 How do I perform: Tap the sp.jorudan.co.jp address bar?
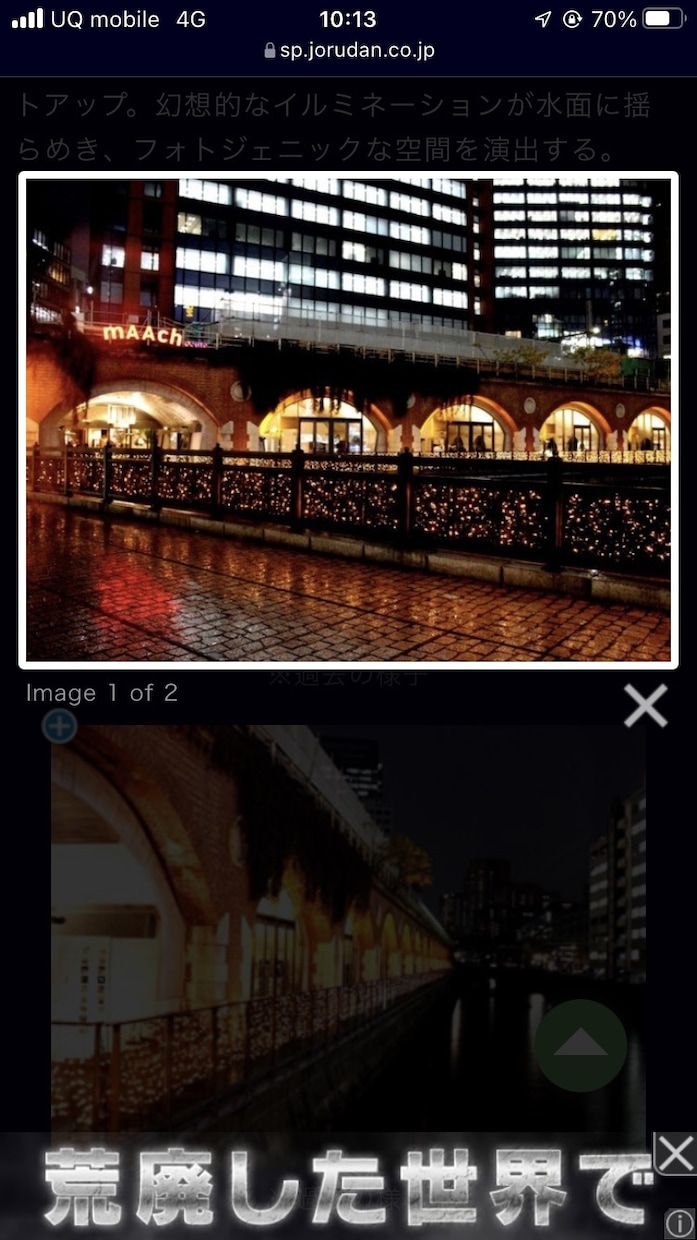[348, 50]
